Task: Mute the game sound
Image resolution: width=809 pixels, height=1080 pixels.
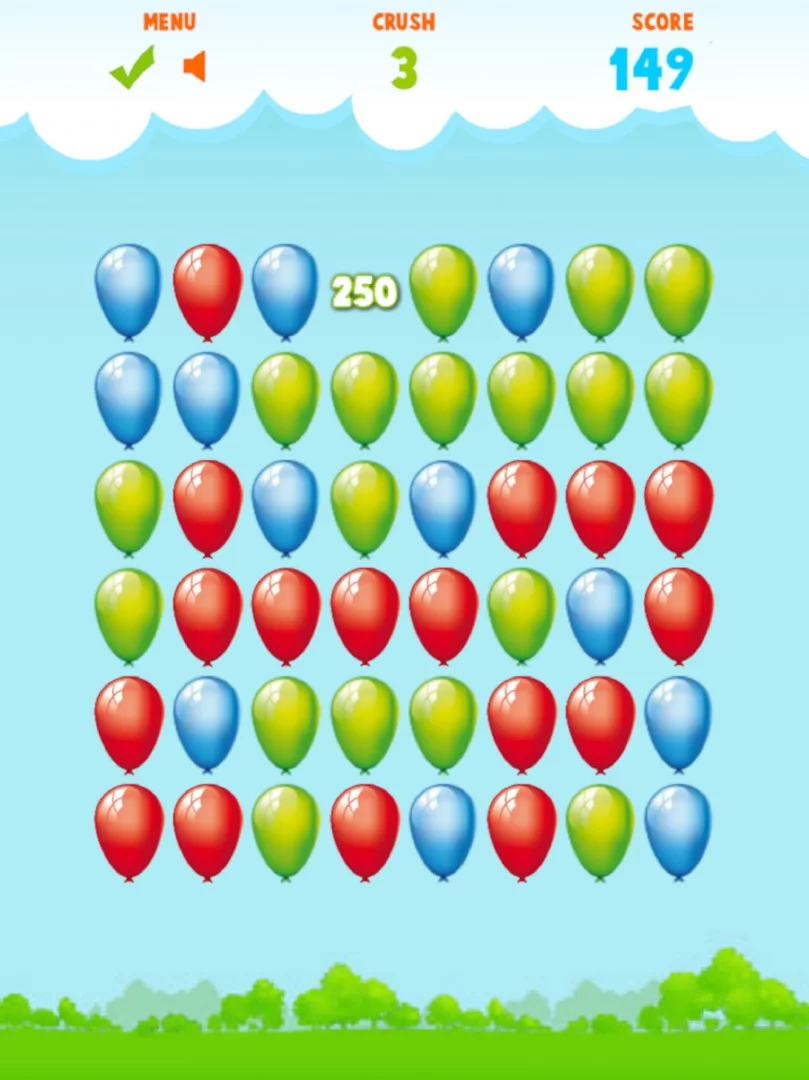Action: pyautogui.click(x=195, y=67)
